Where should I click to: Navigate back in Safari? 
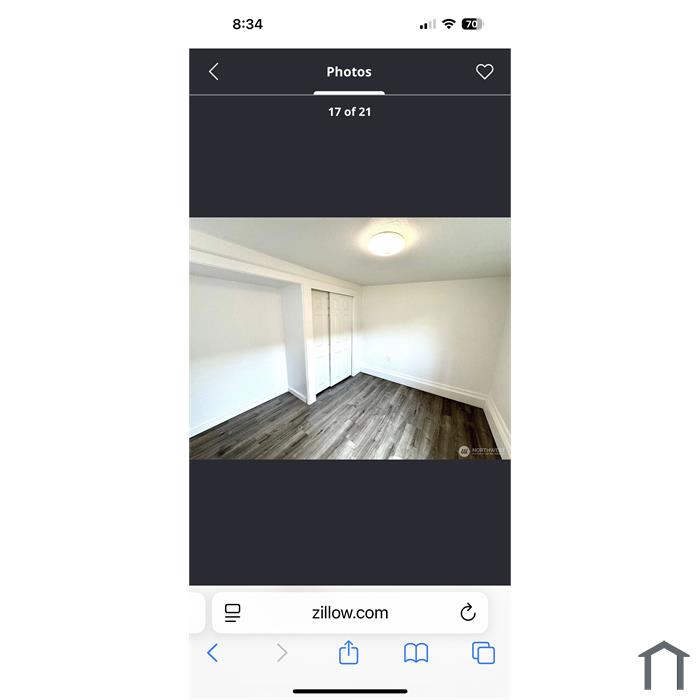click(212, 653)
